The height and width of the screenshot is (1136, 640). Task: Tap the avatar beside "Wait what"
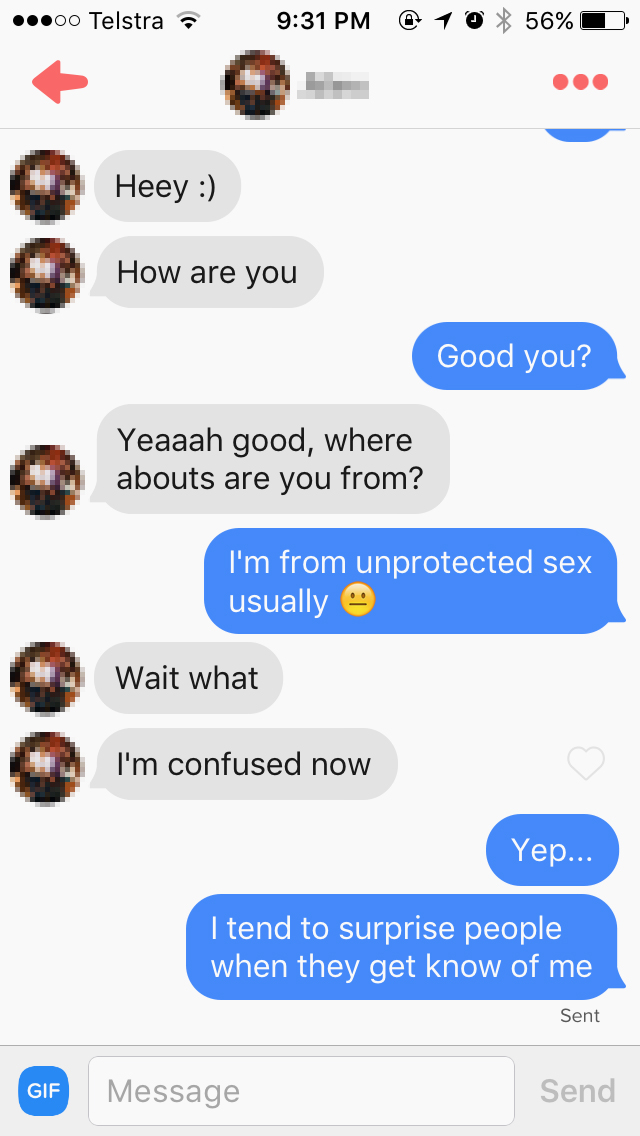coord(46,678)
